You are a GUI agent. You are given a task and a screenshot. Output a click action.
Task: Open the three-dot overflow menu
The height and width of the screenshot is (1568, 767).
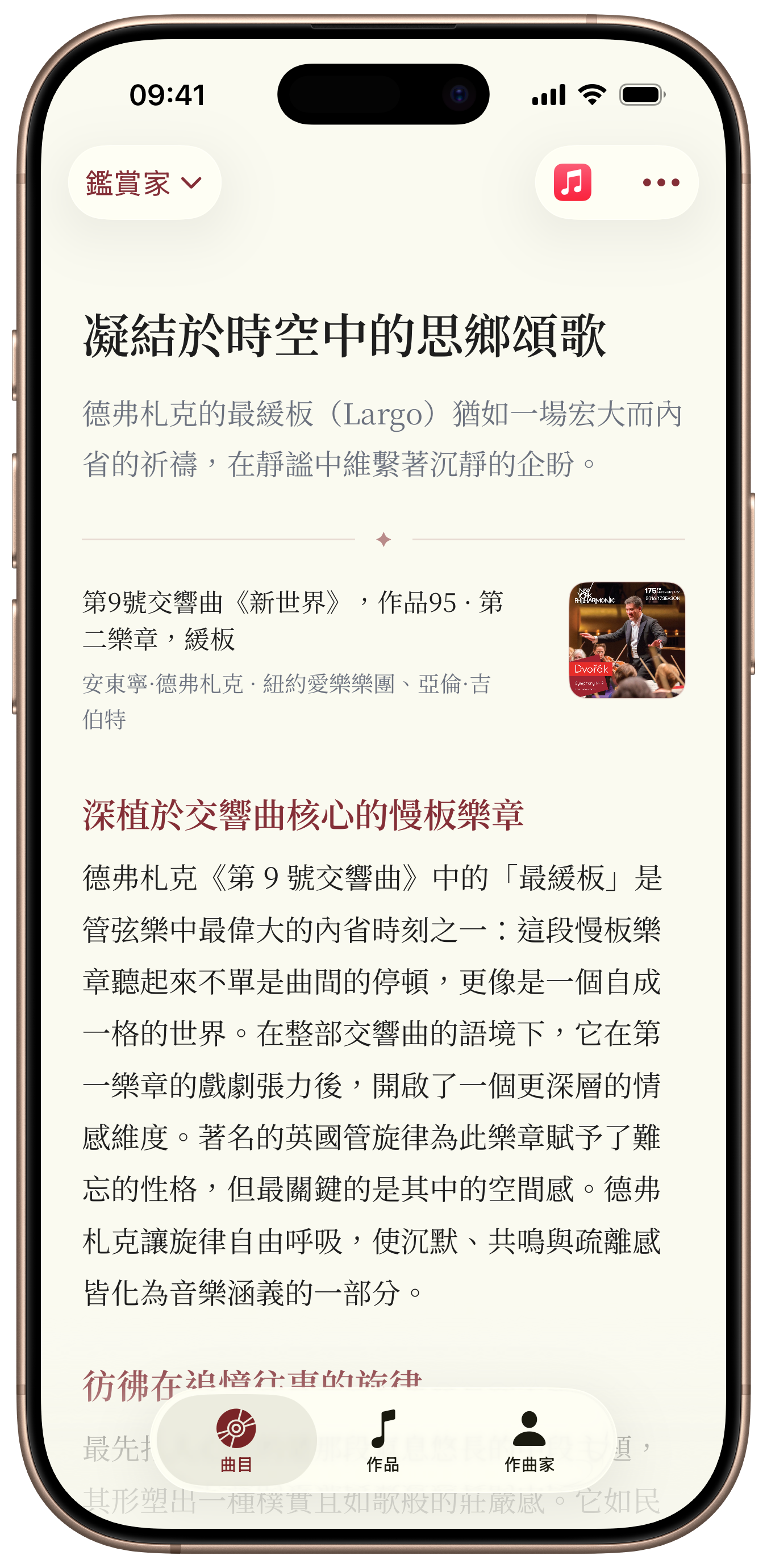(661, 182)
